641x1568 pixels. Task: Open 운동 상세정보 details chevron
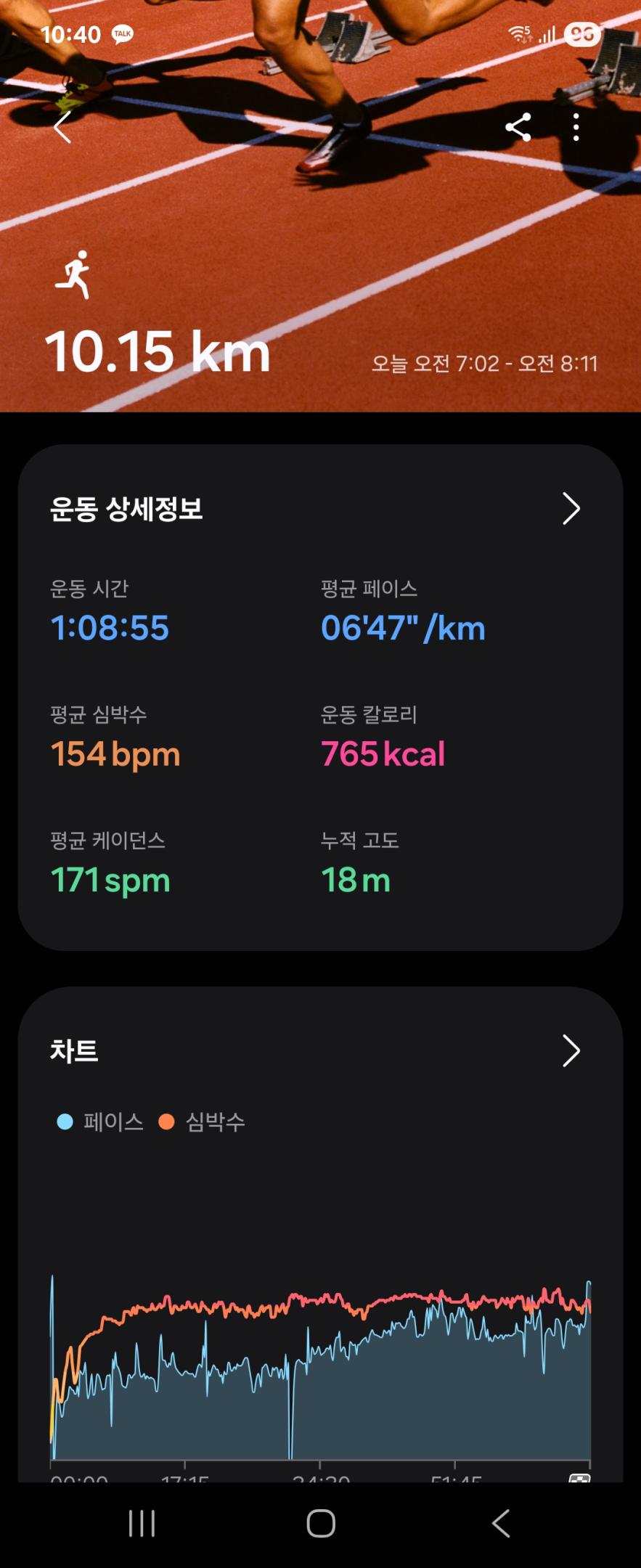pyautogui.click(x=571, y=509)
